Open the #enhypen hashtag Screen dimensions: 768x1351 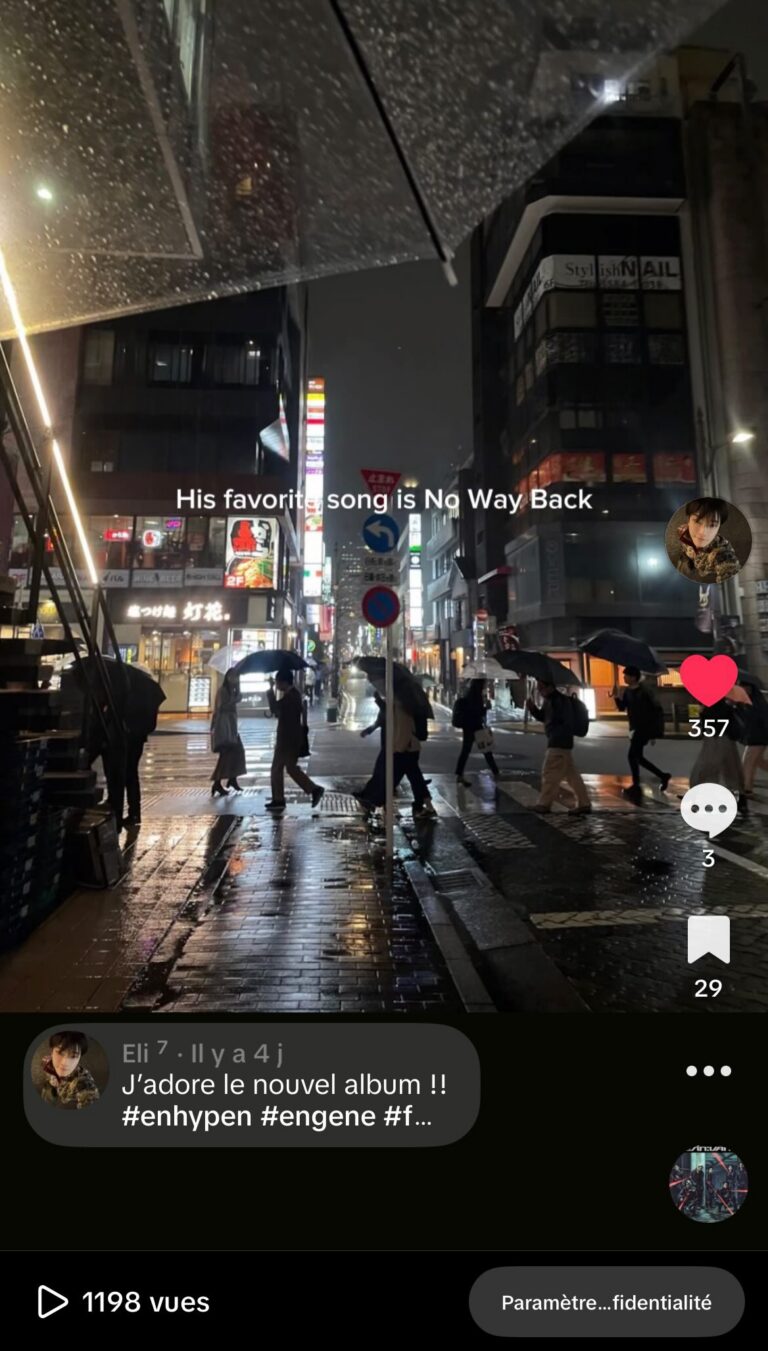pos(186,1117)
